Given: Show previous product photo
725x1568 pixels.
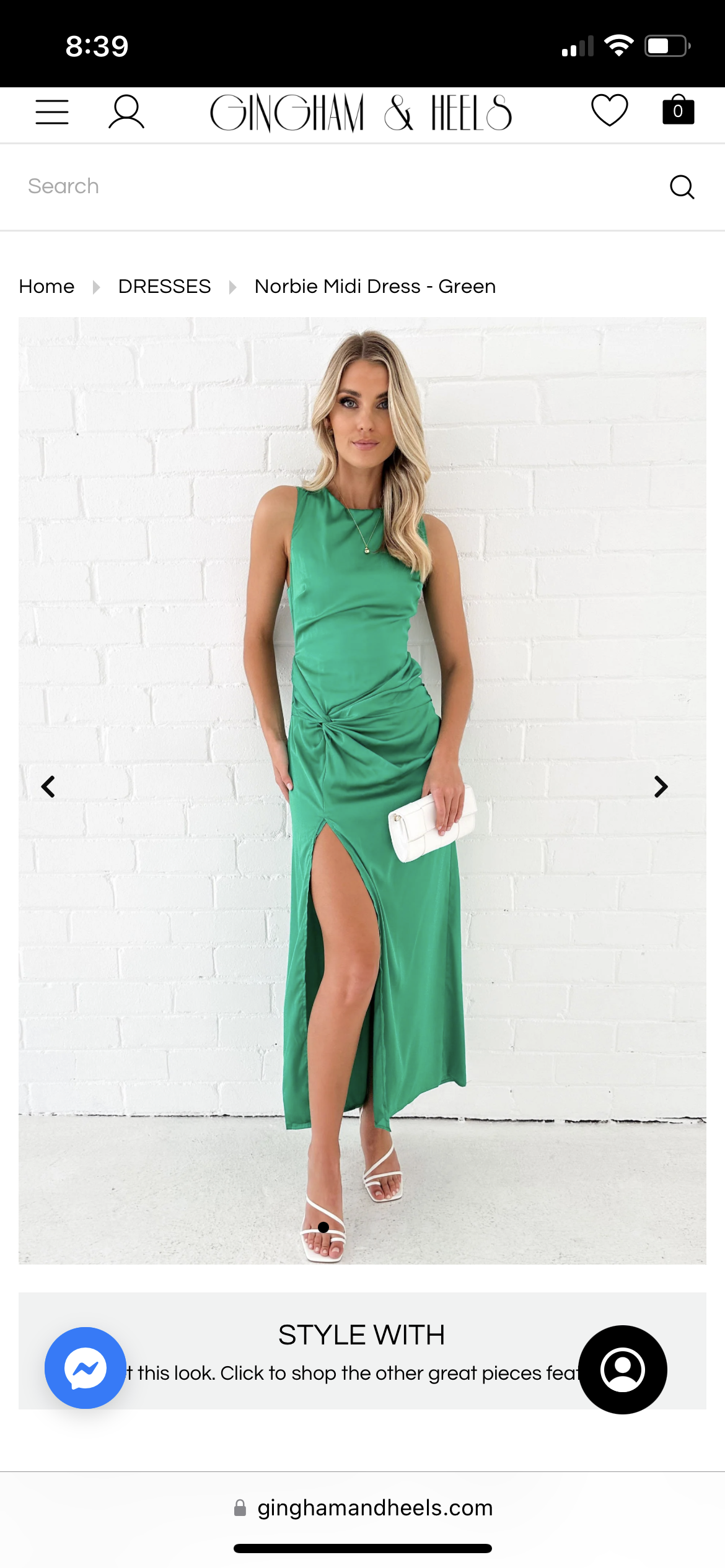Looking at the screenshot, I should pos(48,786).
